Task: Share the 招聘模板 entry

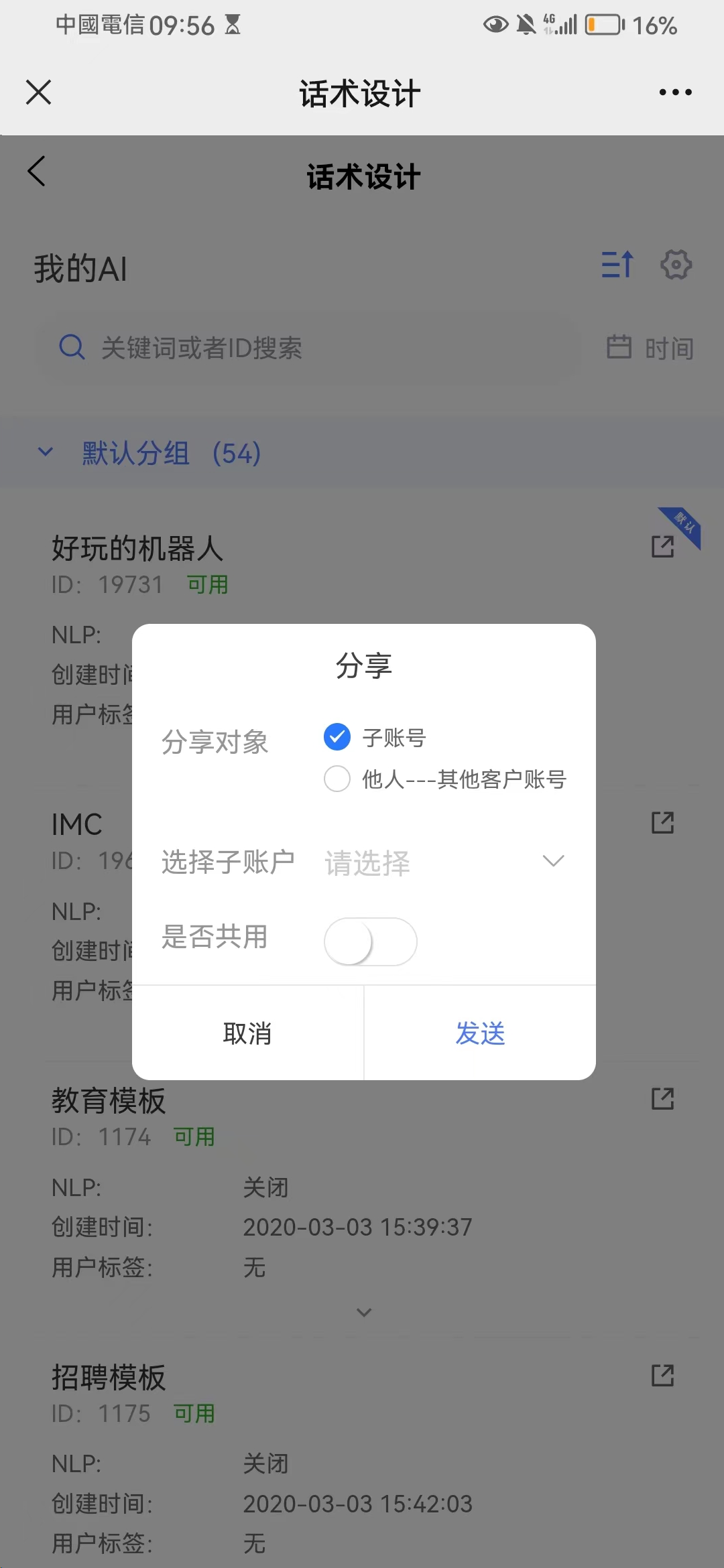Action: [662, 1376]
